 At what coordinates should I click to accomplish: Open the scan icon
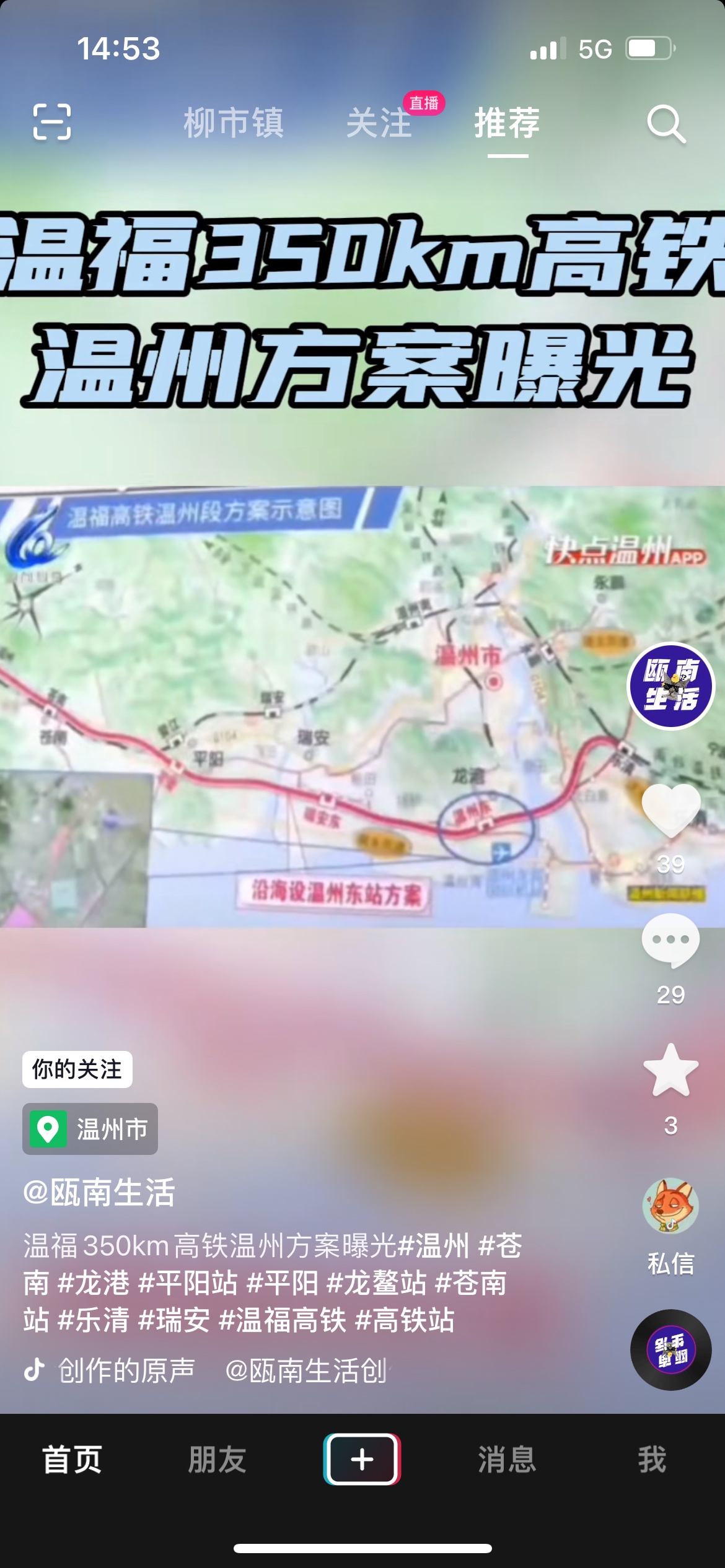tap(52, 122)
